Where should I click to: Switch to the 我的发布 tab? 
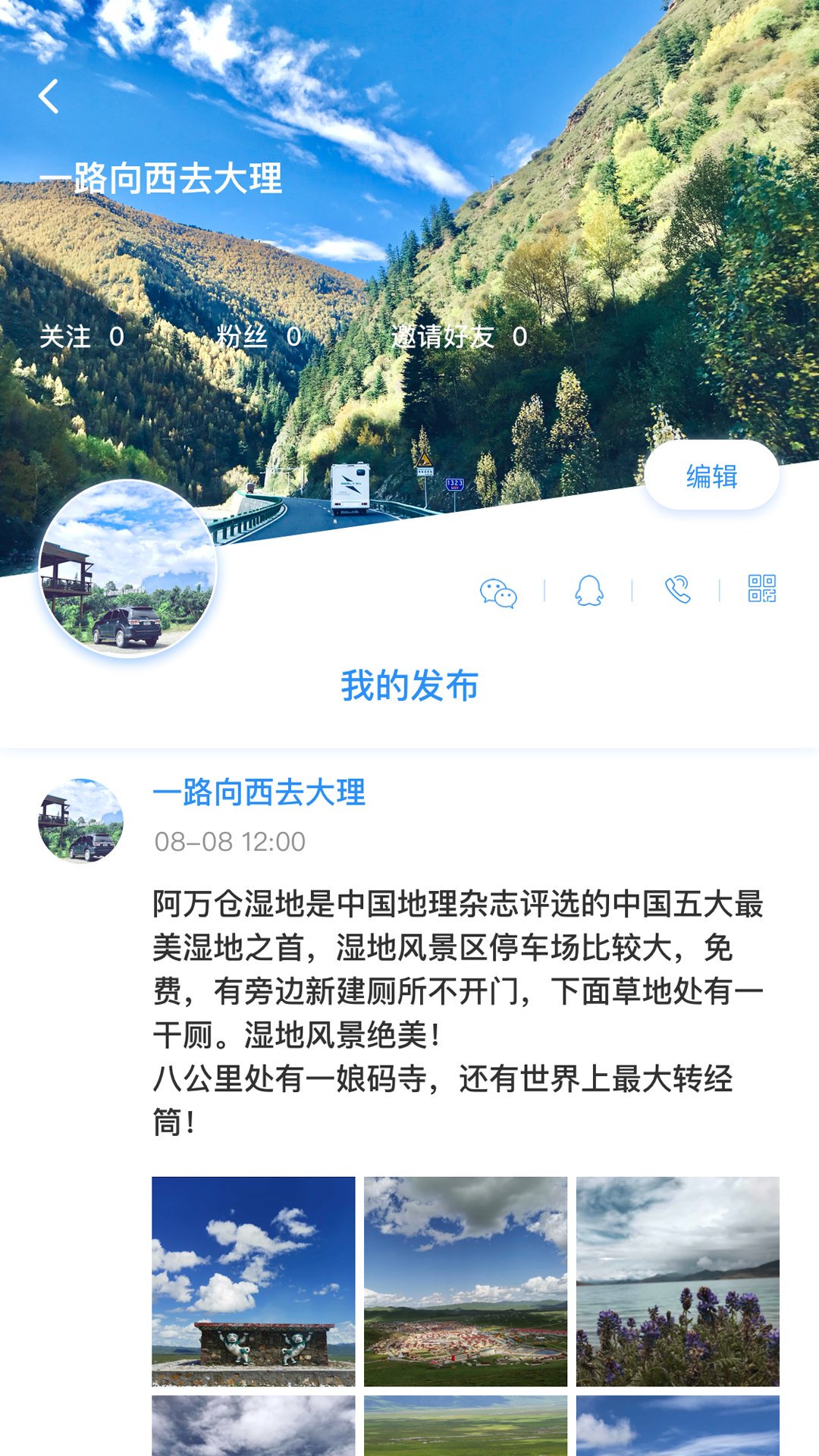tap(409, 684)
